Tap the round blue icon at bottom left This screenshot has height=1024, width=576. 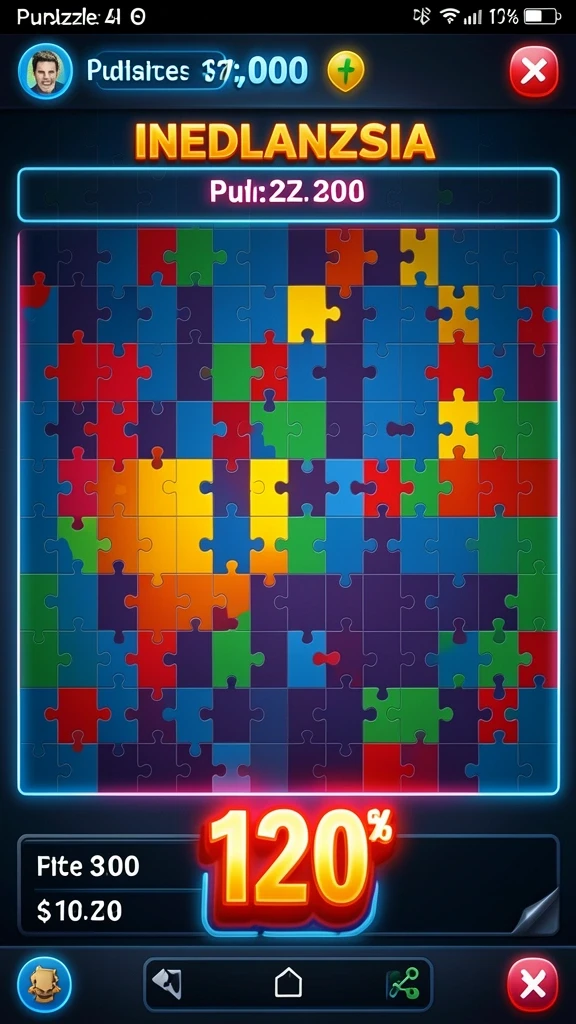click(x=45, y=984)
